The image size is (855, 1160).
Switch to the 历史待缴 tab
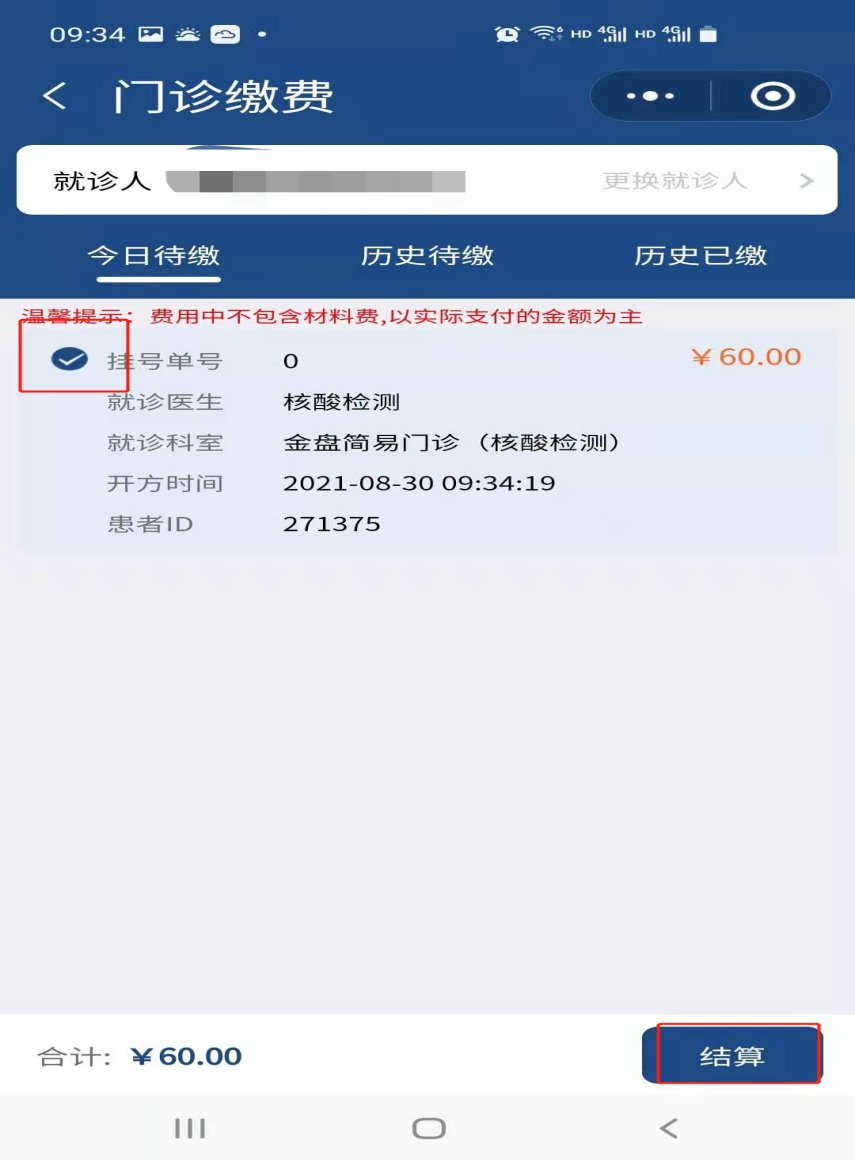[x=427, y=256]
